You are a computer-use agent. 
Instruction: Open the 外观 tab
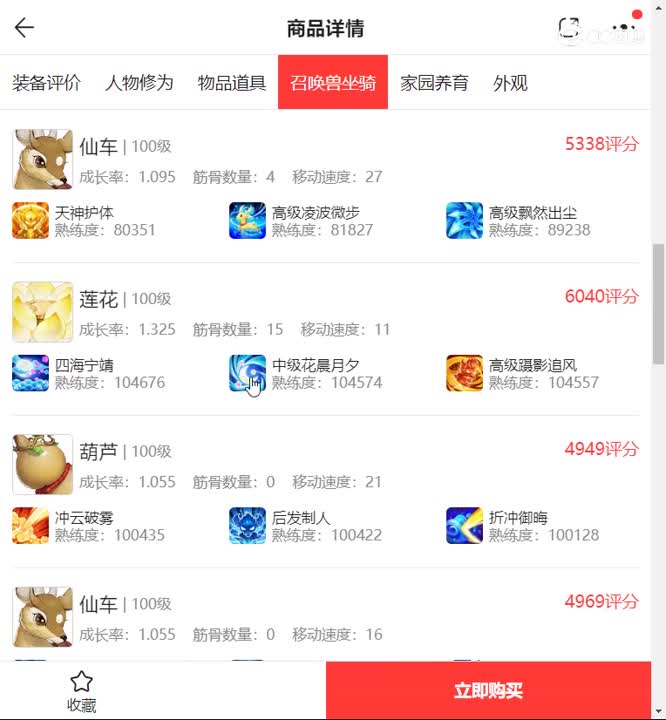click(510, 83)
